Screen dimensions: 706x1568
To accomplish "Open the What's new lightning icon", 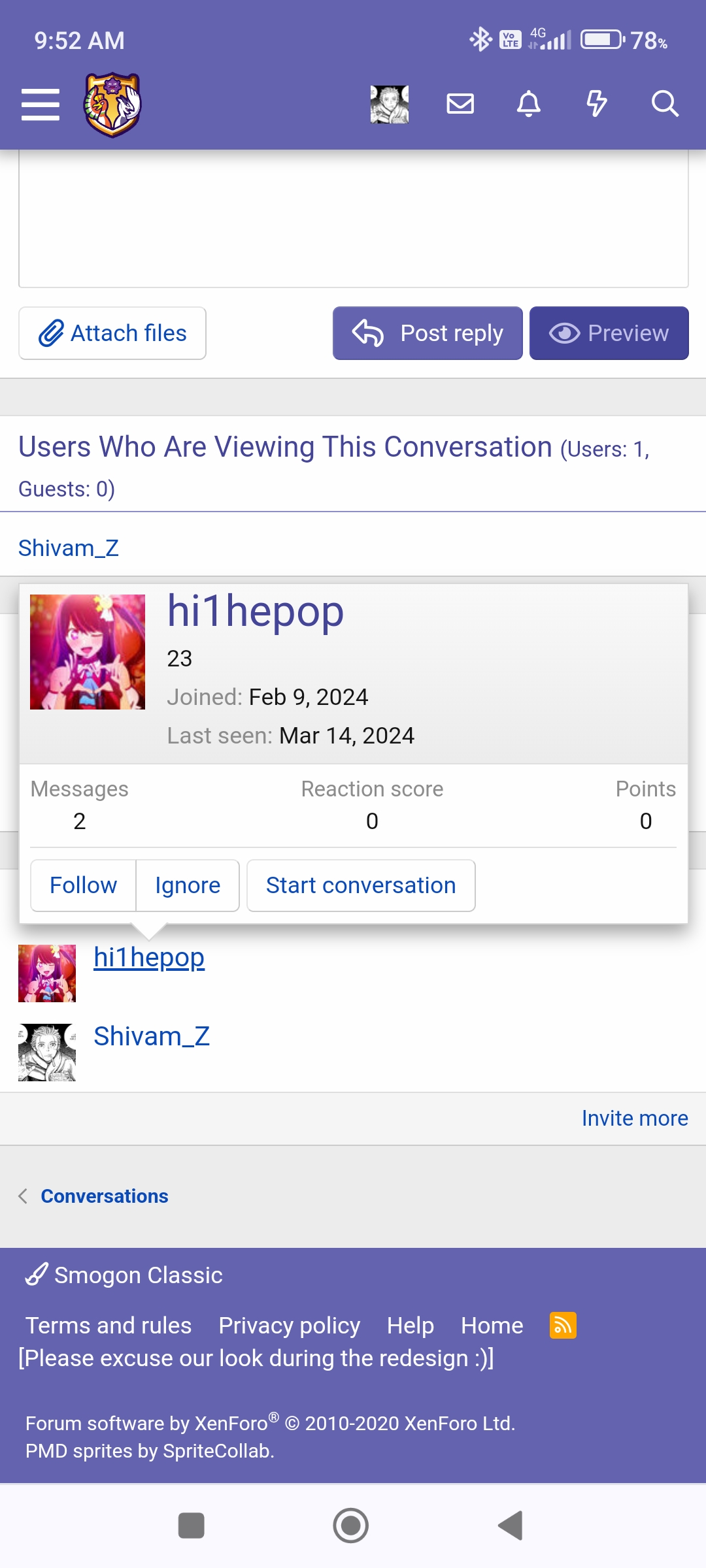I will (x=596, y=104).
